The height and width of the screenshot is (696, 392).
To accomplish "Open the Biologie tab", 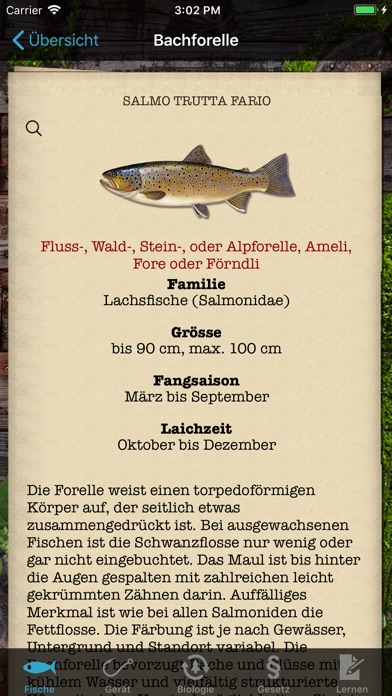I will 195,674.
